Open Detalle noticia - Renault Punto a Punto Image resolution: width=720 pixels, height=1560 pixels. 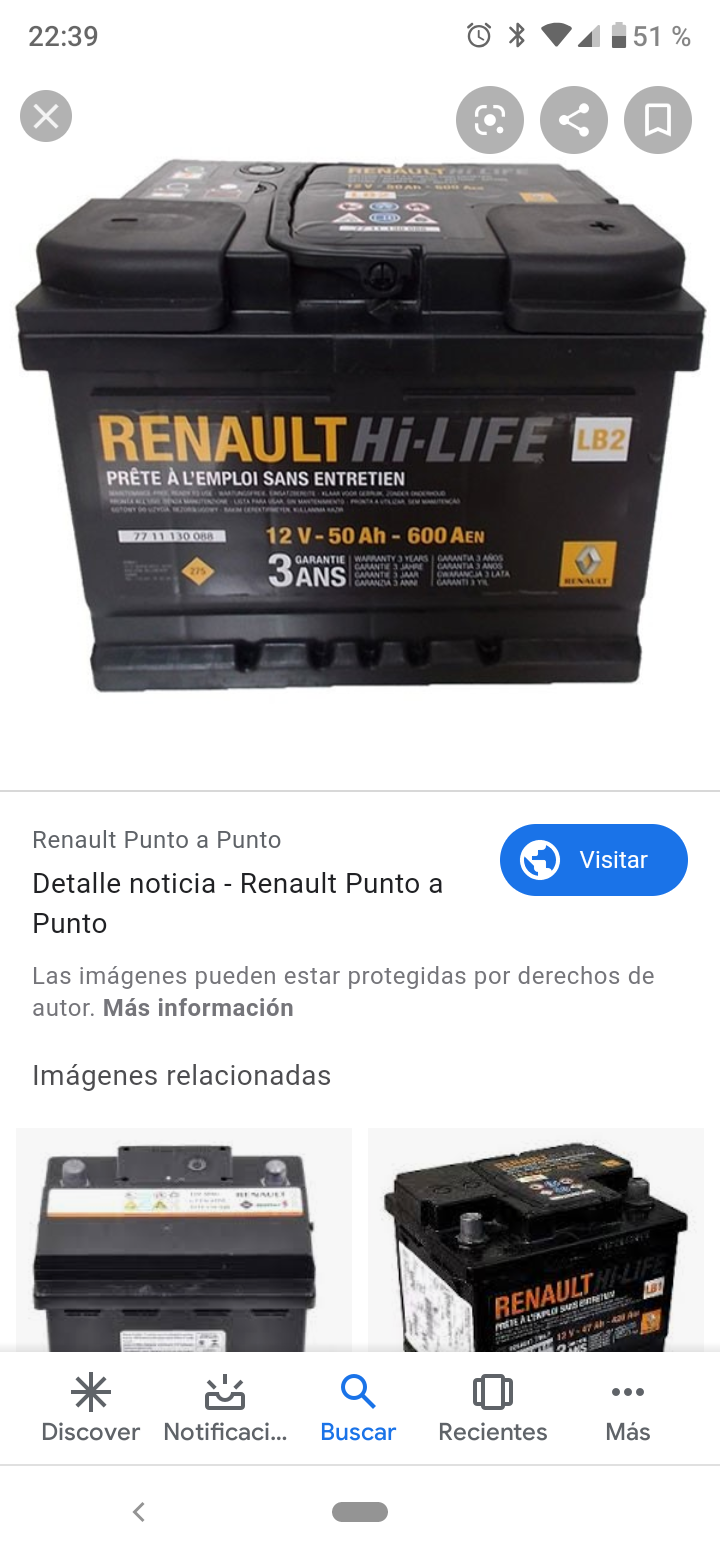[237, 903]
